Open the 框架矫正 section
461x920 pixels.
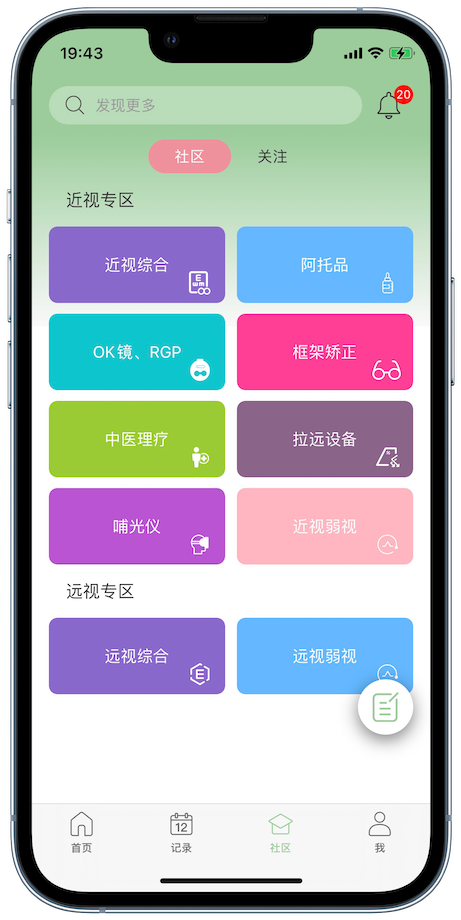coord(325,352)
